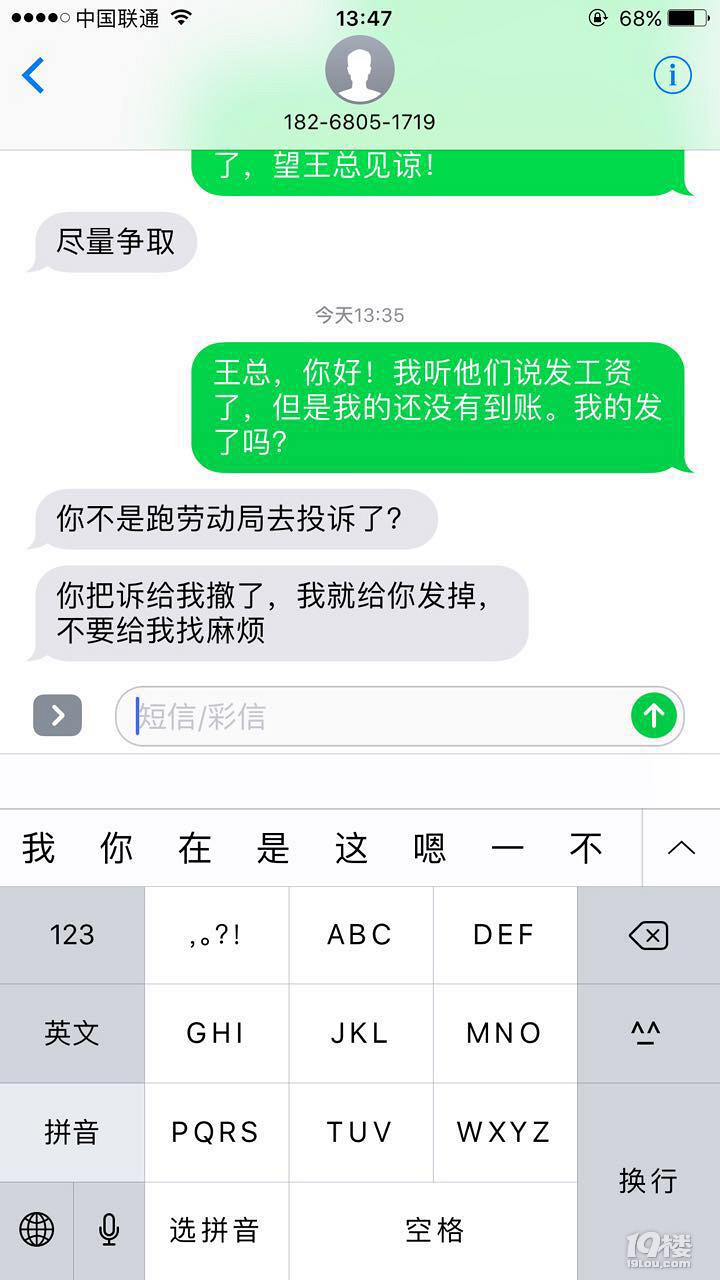Switch keyboard to 英文

point(72,1033)
